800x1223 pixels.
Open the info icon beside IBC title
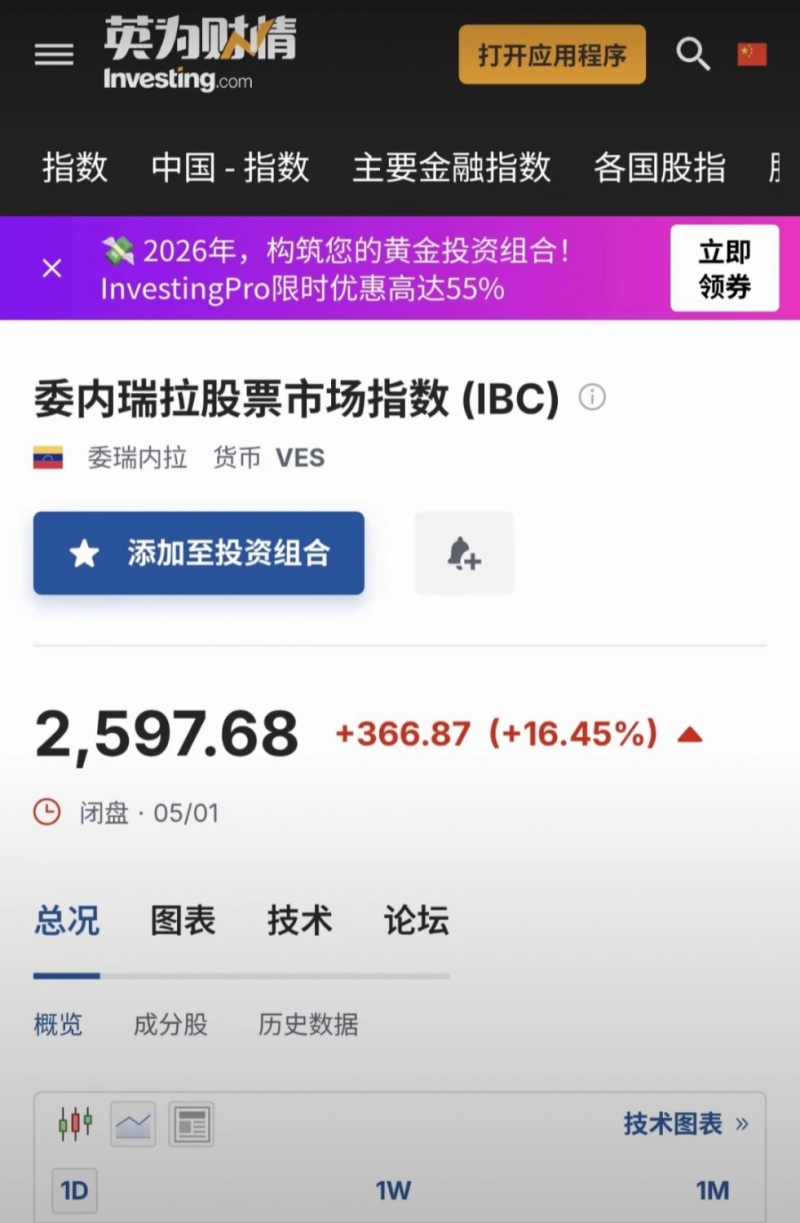click(592, 398)
